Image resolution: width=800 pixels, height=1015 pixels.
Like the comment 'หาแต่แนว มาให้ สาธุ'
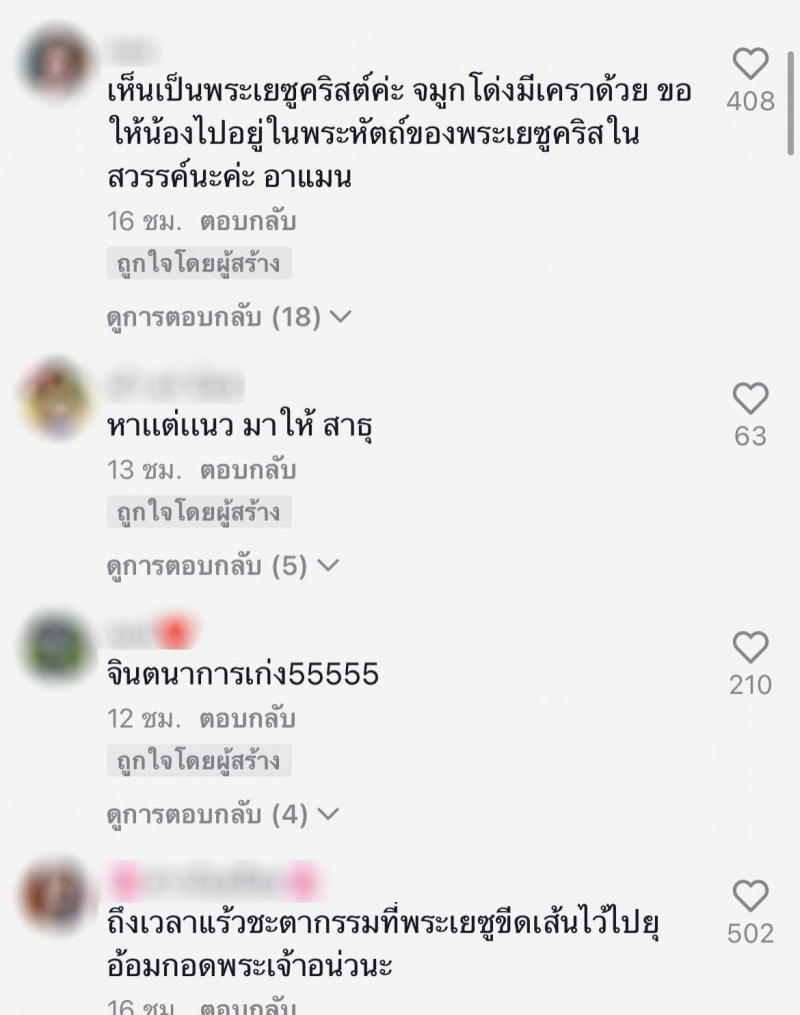click(x=750, y=399)
